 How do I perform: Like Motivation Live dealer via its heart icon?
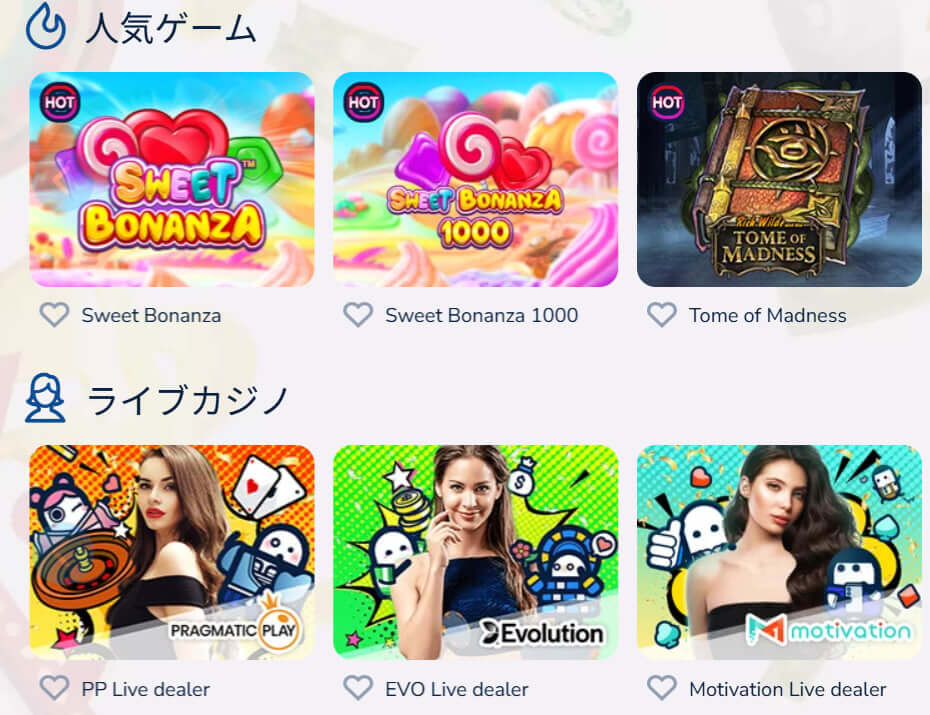661,688
